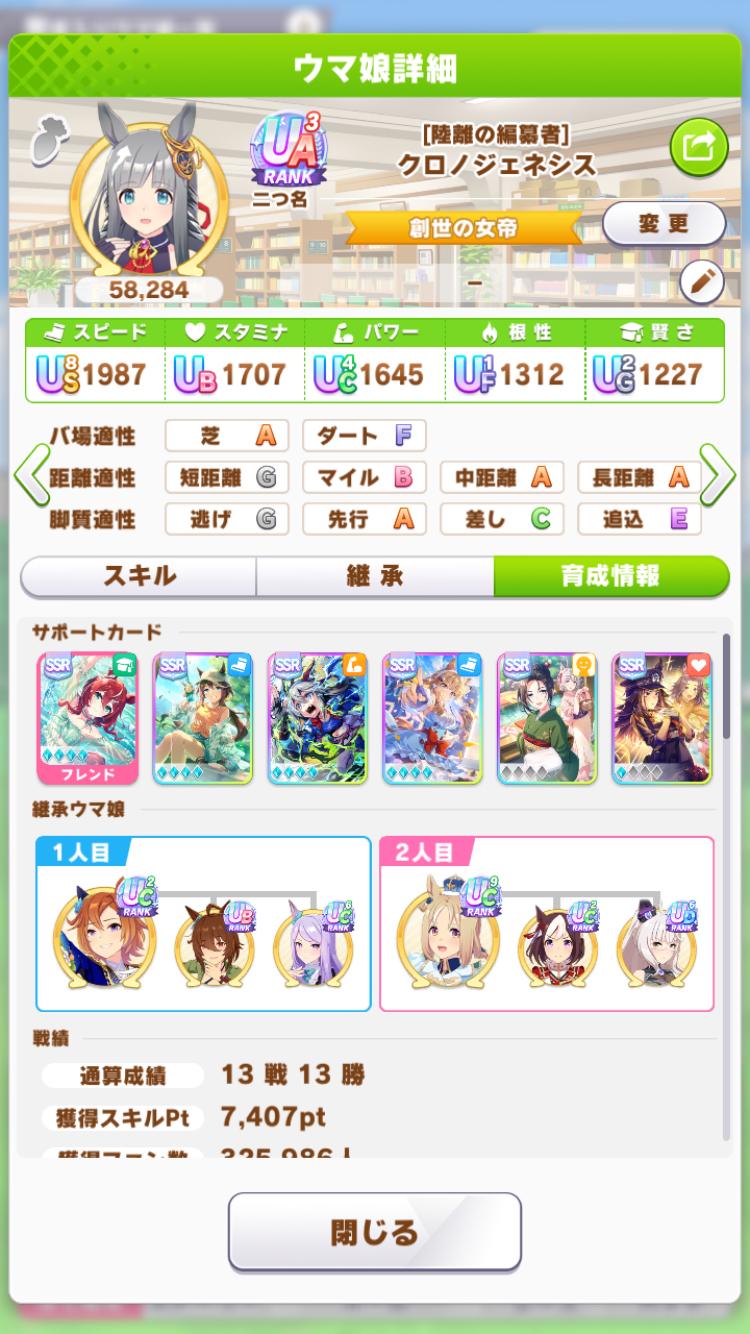750x1334 pixels.
Task: Go to next character with right arrow
Action: pyautogui.click(x=717, y=477)
